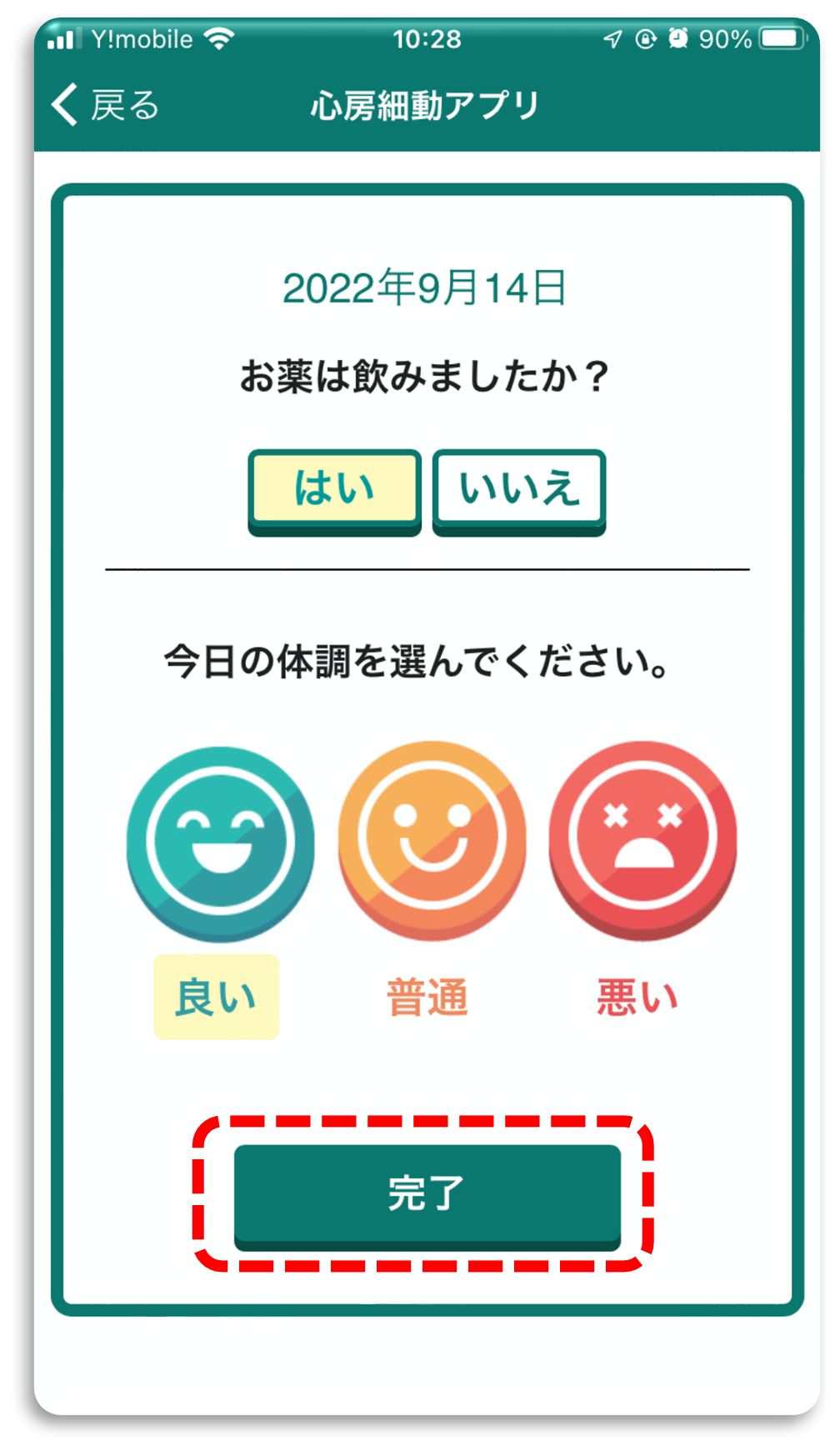Select the 悪い condition label
Image resolution: width=840 pixels, height=1451 pixels.
click(637, 993)
